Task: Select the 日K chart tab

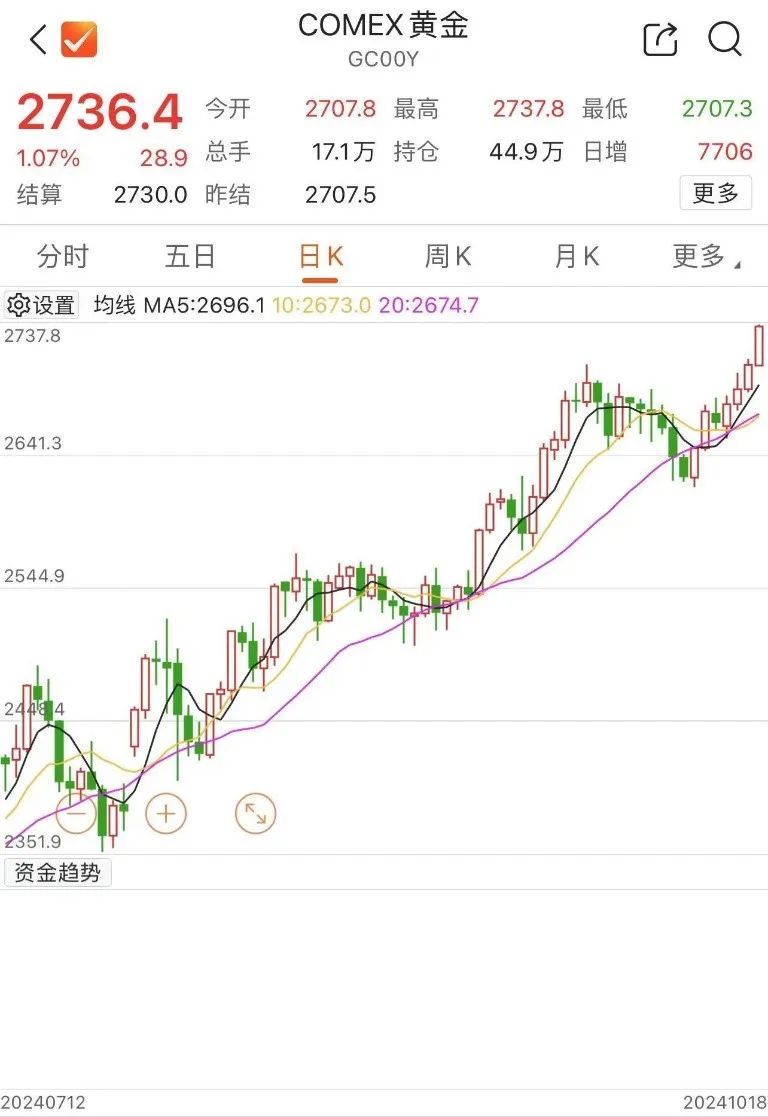Action: click(320, 257)
